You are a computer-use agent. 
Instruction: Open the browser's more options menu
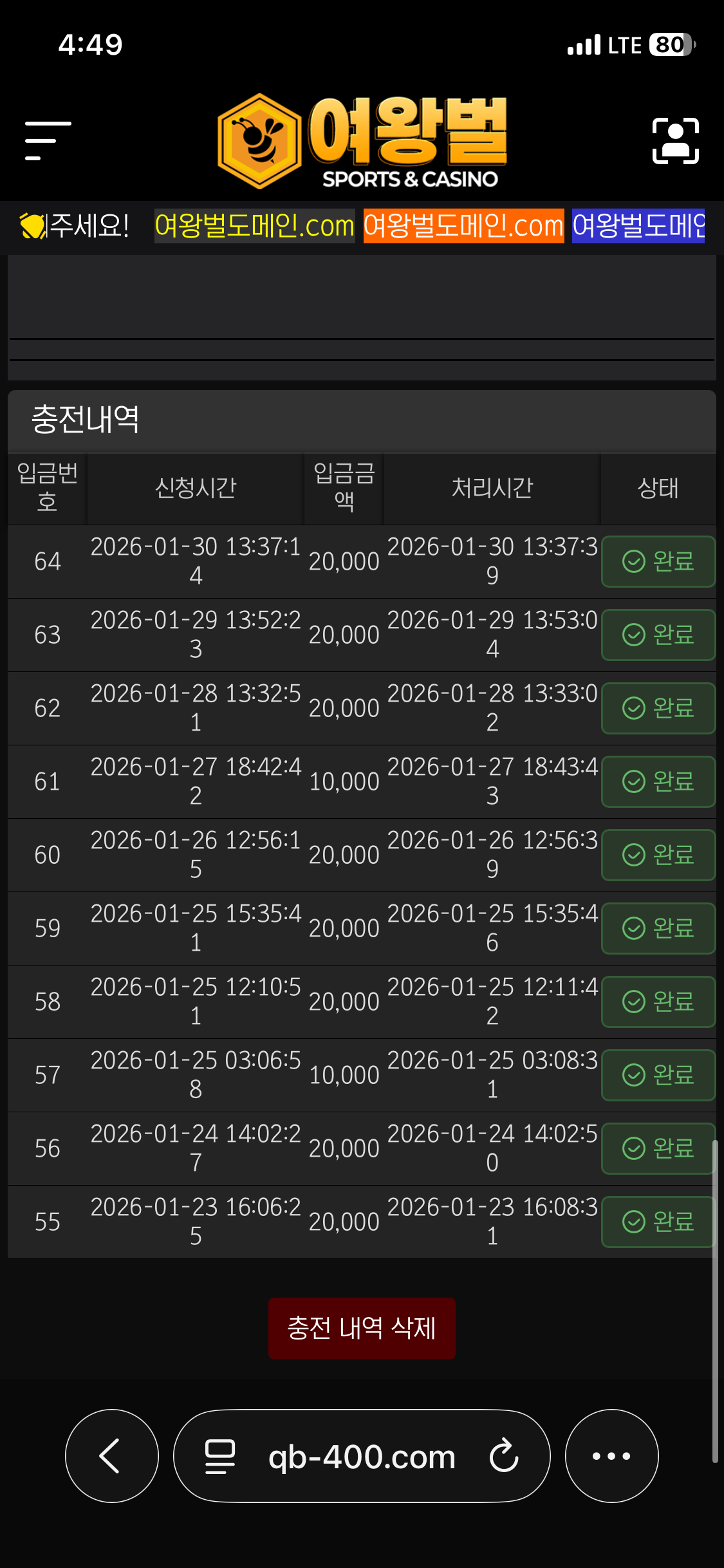[x=611, y=1455]
